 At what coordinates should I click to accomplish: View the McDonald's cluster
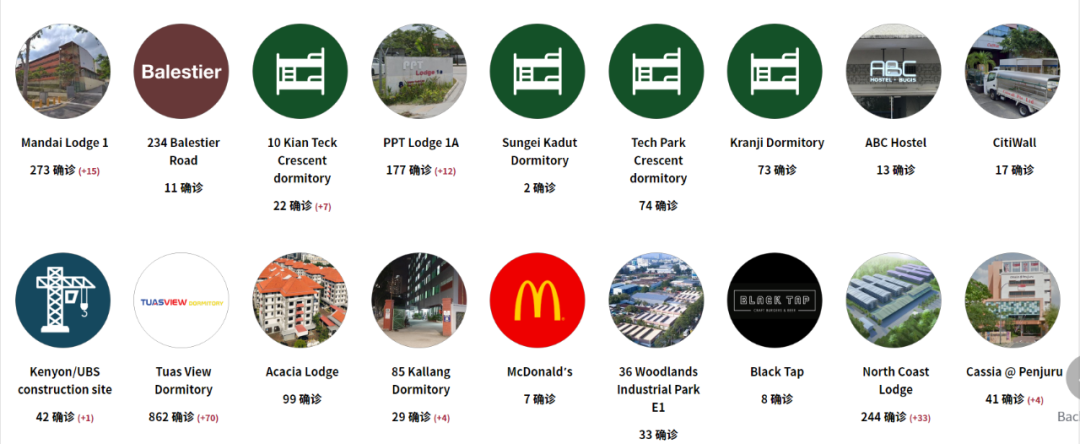[x=537, y=300]
